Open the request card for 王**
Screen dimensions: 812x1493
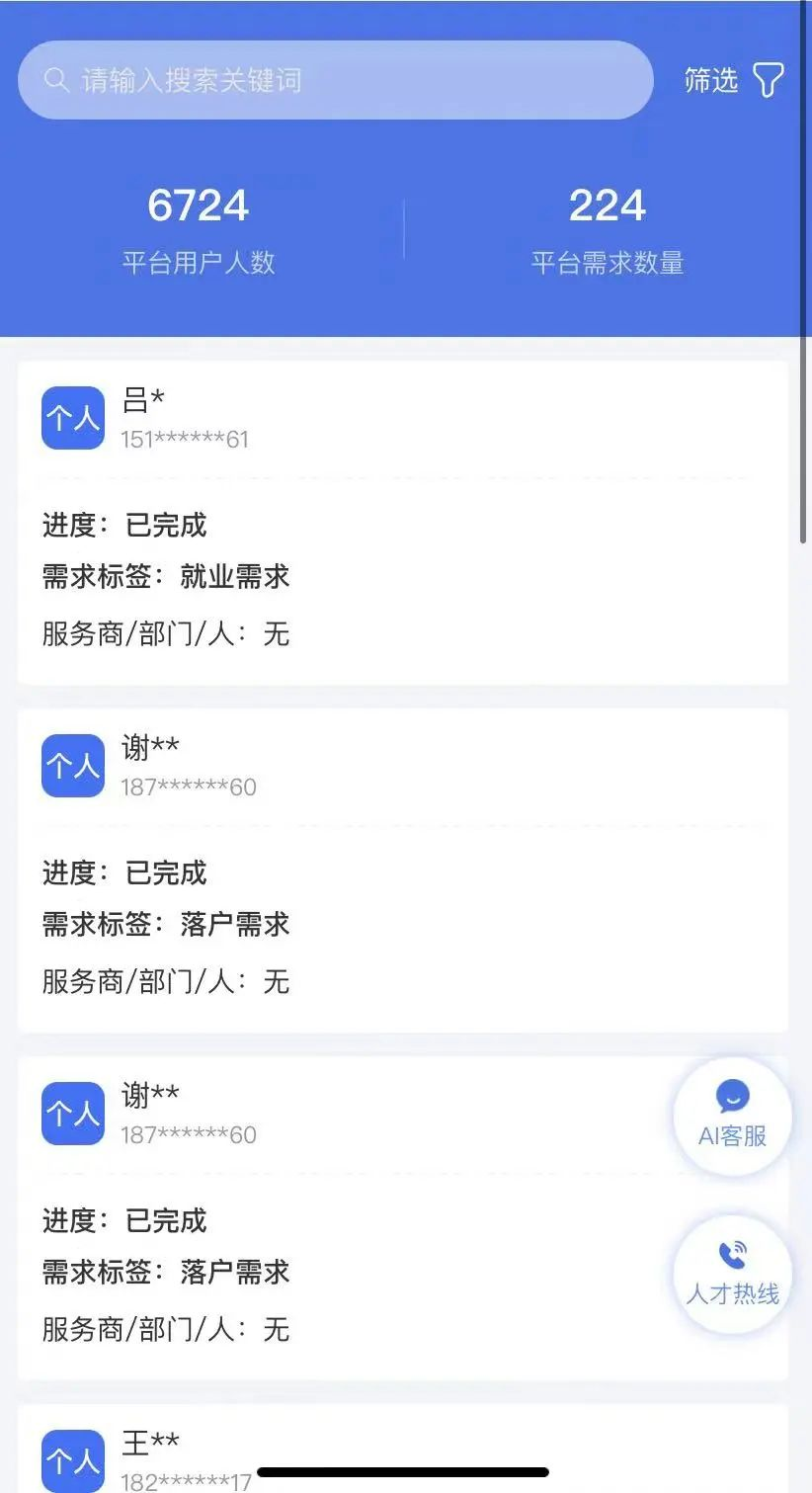tap(403, 1449)
